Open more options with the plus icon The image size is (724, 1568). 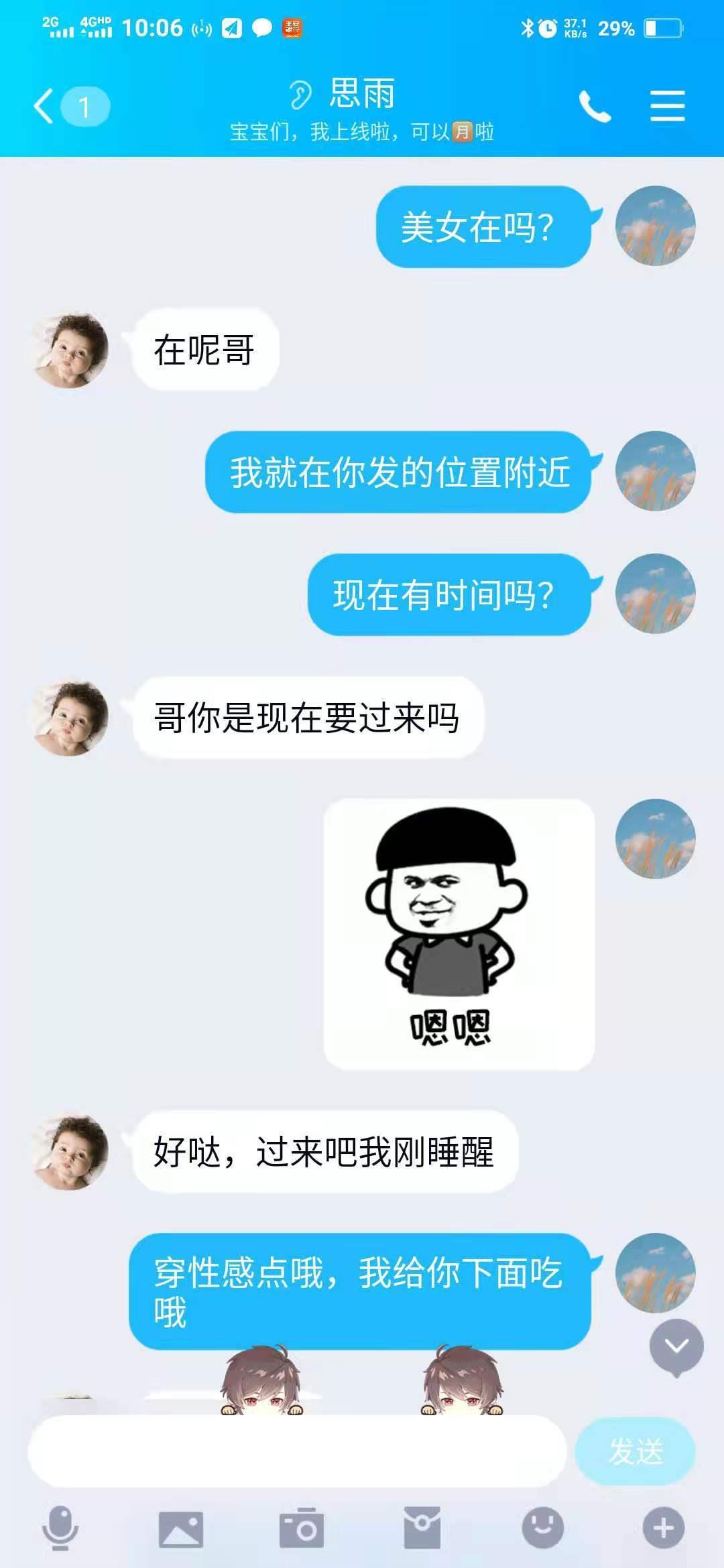coord(663,1528)
